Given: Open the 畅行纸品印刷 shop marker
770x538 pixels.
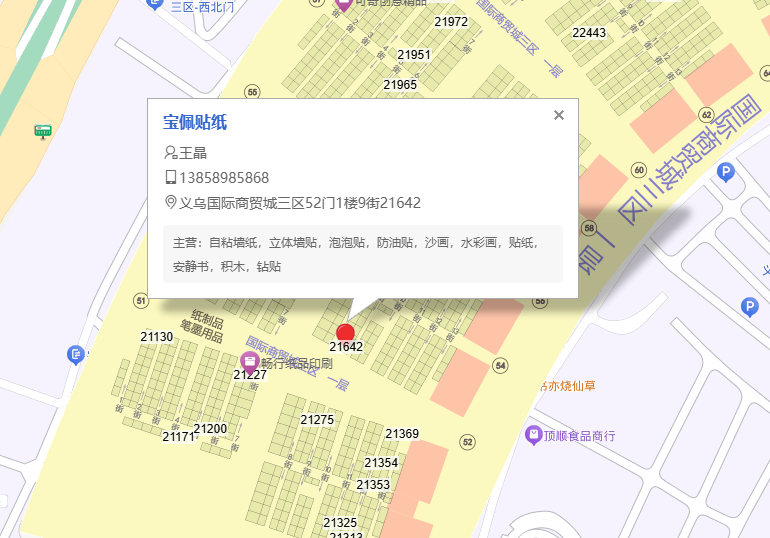Looking at the screenshot, I should click(248, 361).
